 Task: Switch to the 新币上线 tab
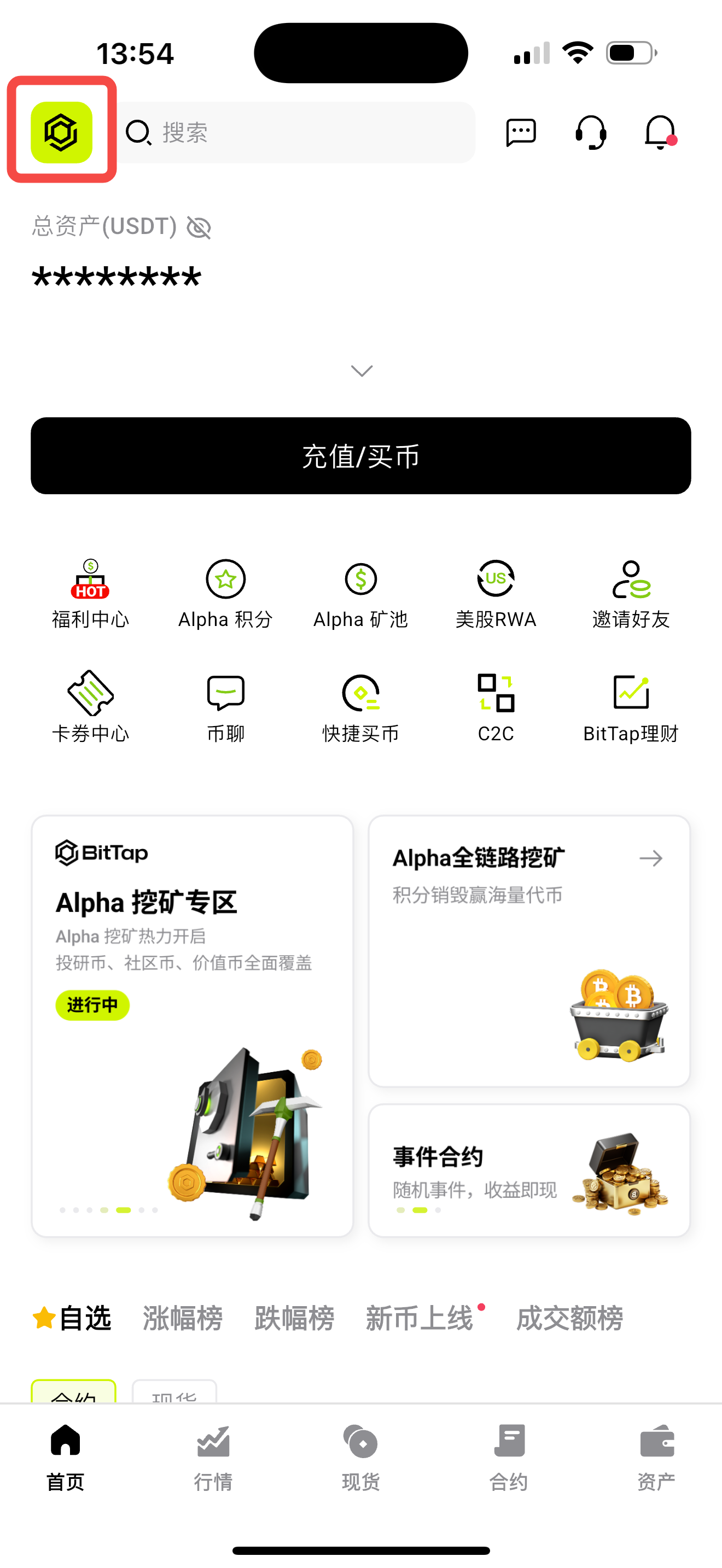tap(420, 1319)
